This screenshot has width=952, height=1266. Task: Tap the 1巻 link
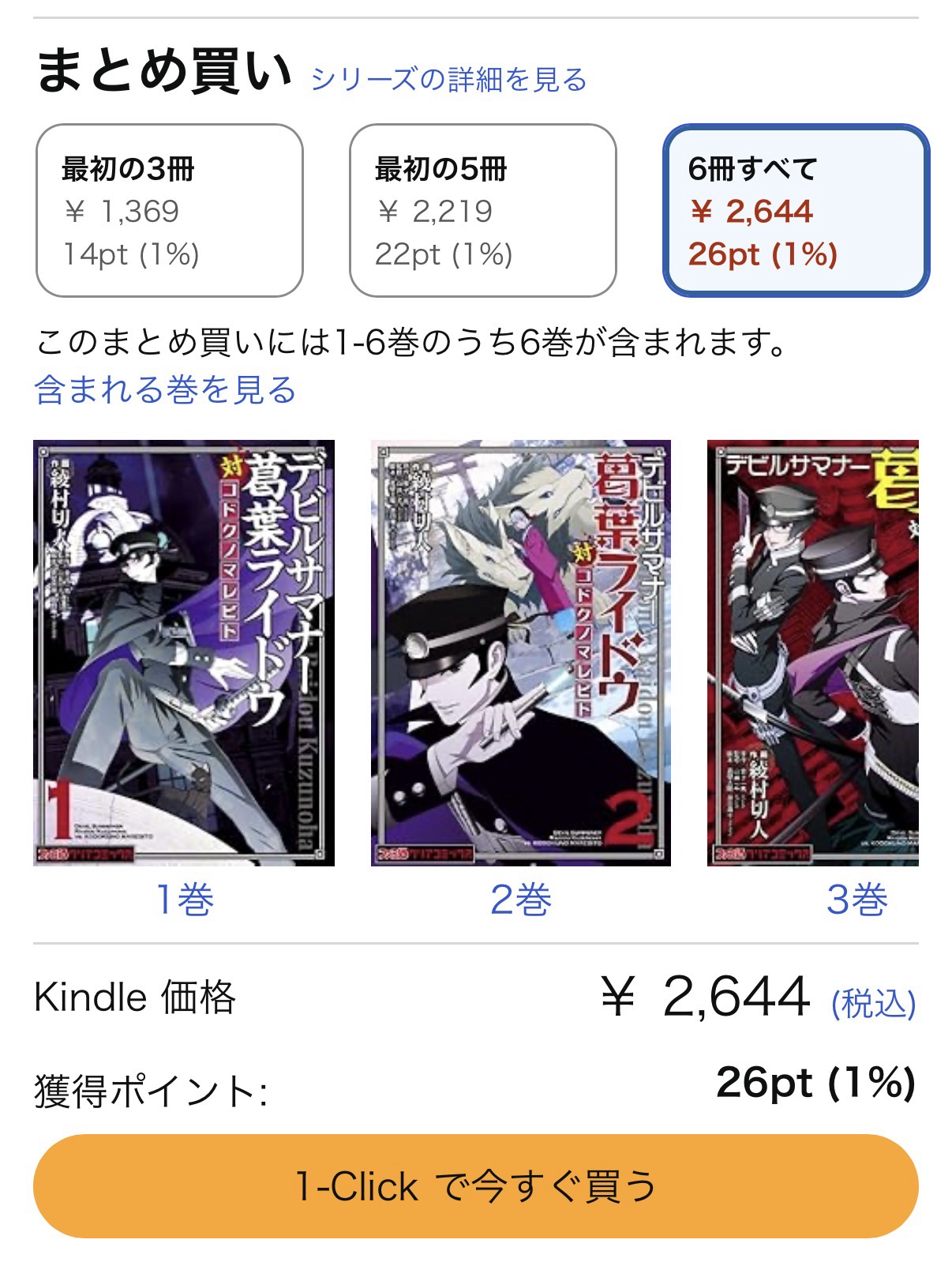(x=185, y=900)
